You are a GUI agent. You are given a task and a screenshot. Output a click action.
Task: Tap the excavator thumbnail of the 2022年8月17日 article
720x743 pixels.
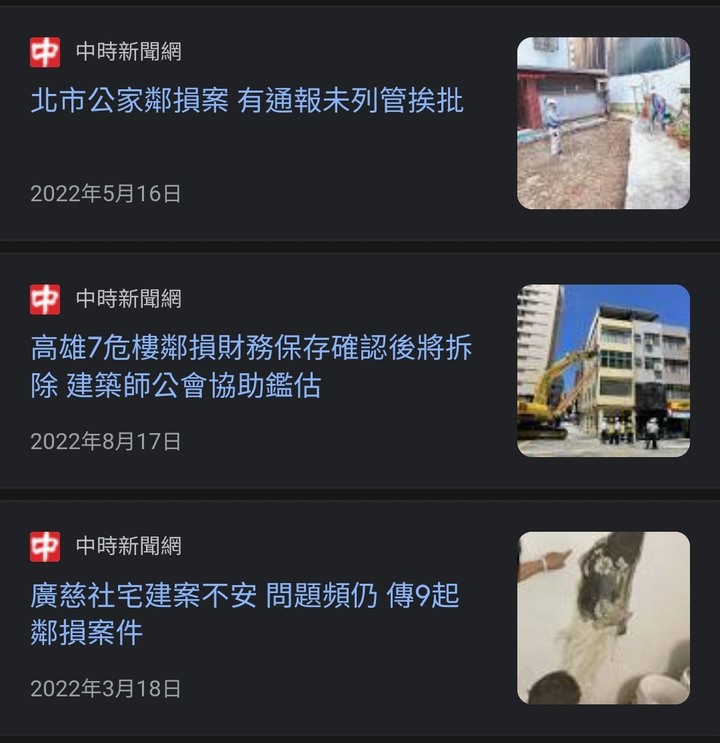[x=603, y=370]
